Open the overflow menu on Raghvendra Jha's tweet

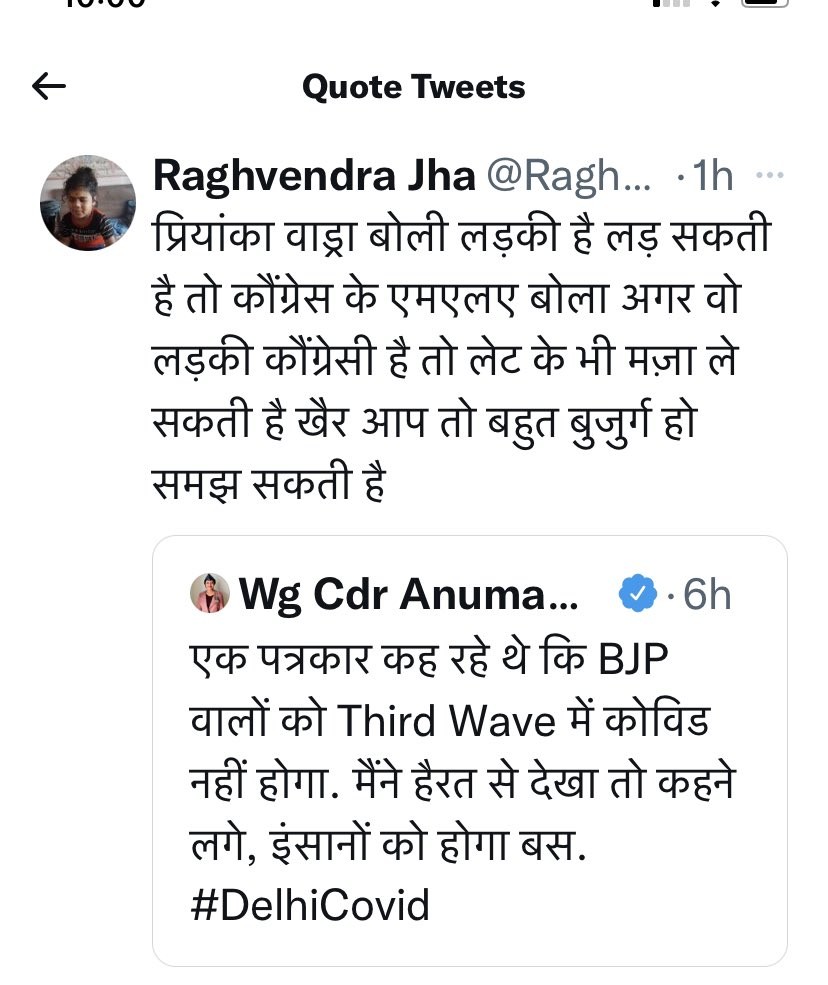769,176
